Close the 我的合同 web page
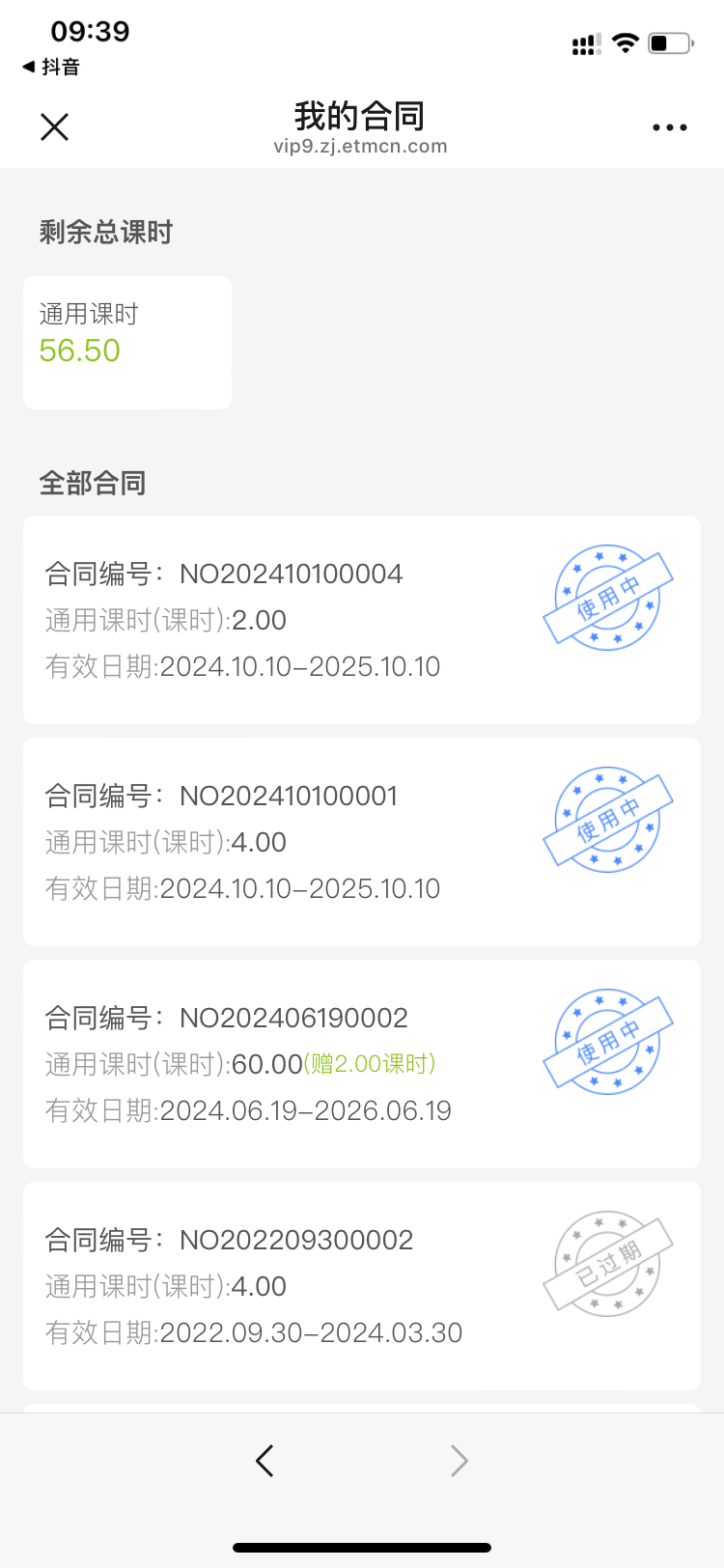This screenshot has width=724, height=1568. pos(55,126)
